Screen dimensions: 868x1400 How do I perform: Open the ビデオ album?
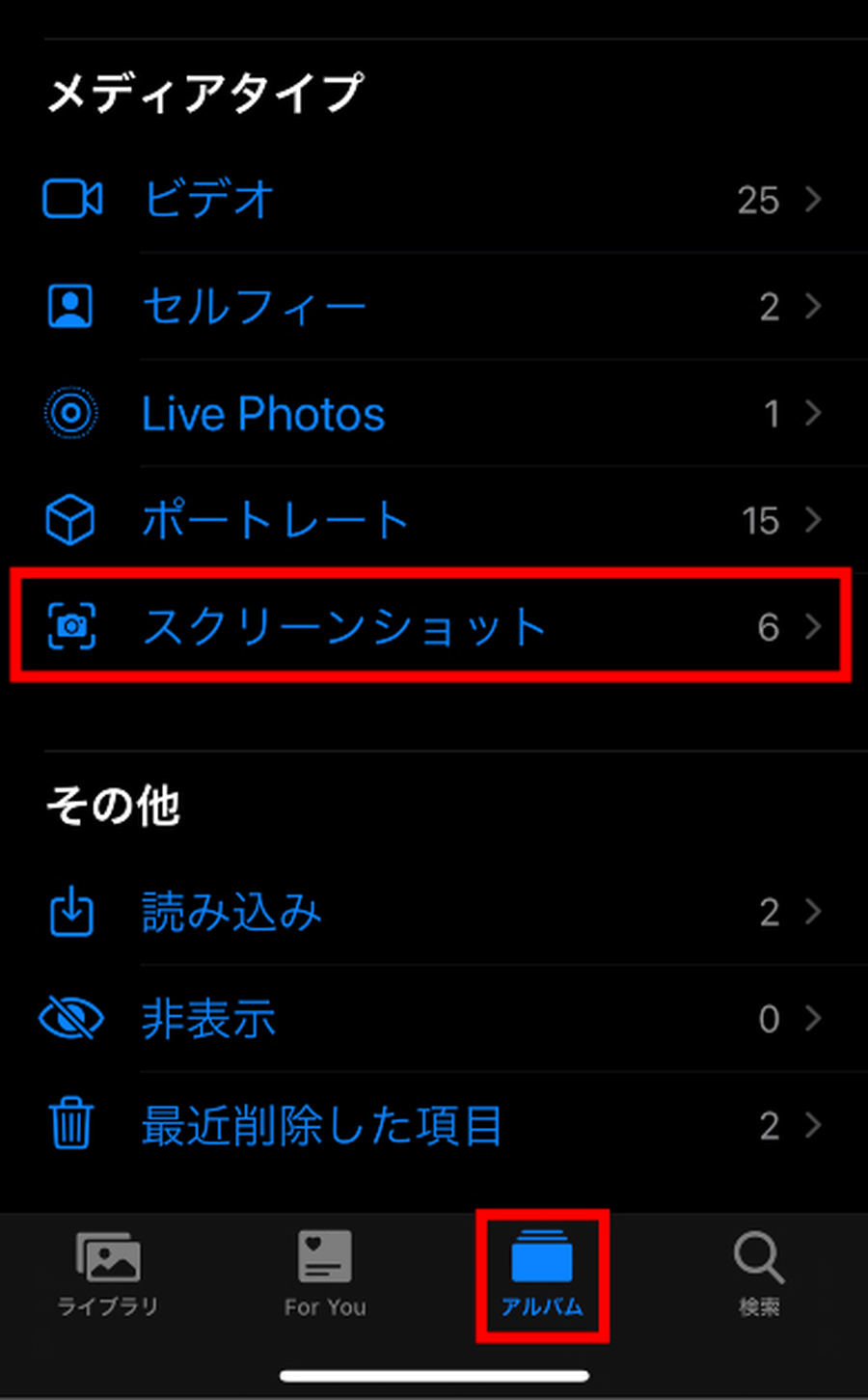434,200
